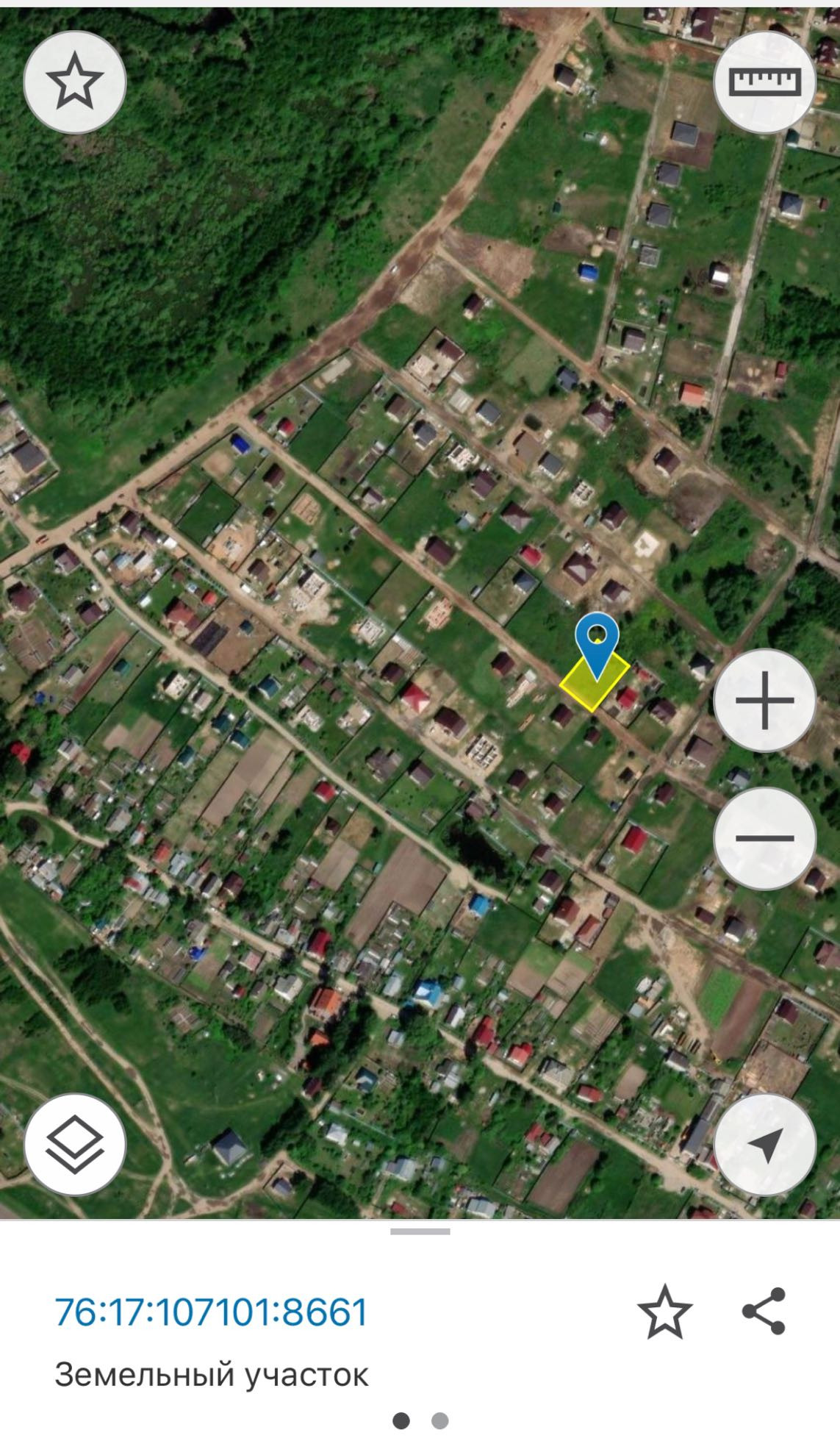
Task: Open favorites with the star button on map
Action: [x=75, y=82]
